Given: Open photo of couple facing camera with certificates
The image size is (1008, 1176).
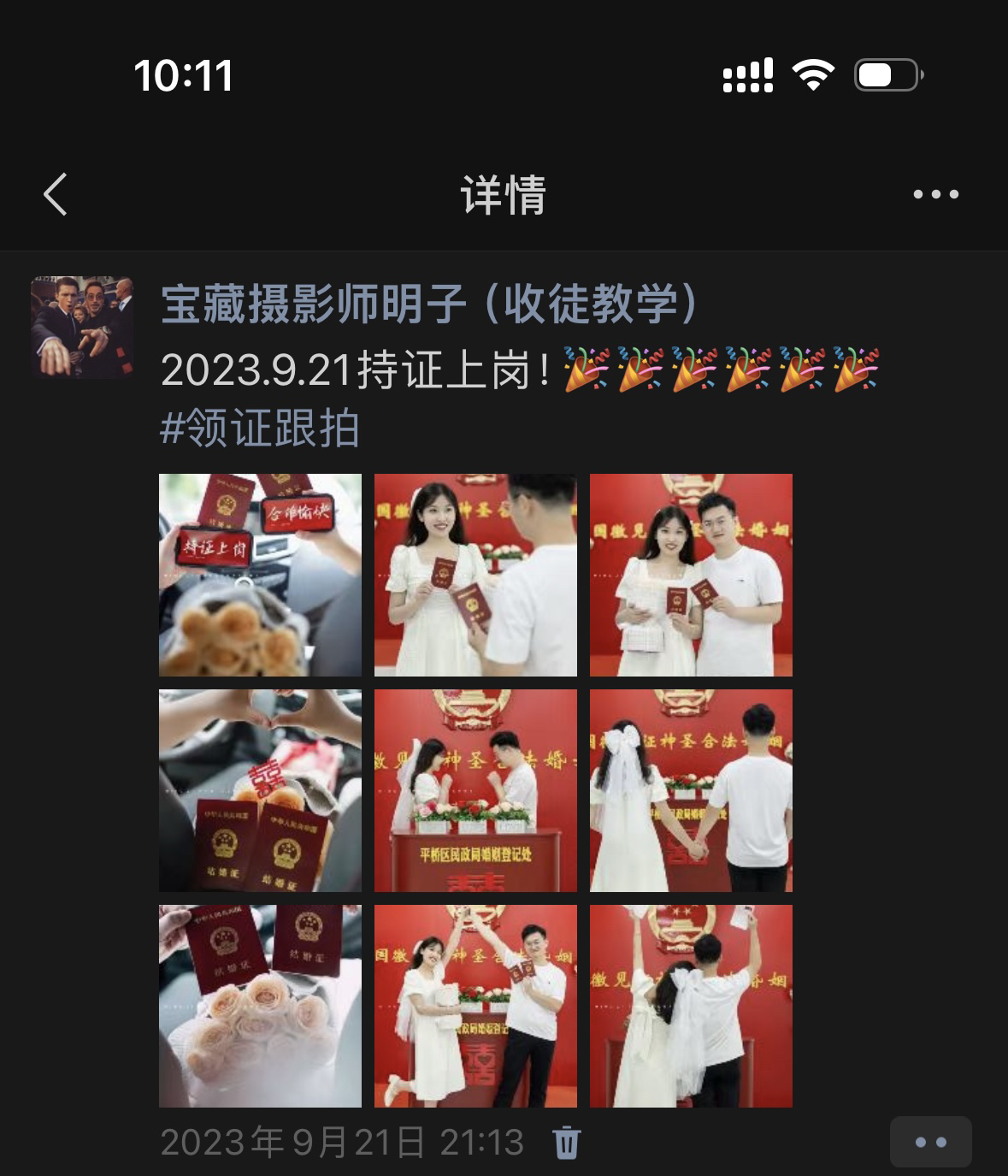Looking at the screenshot, I should (x=691, y=575).
